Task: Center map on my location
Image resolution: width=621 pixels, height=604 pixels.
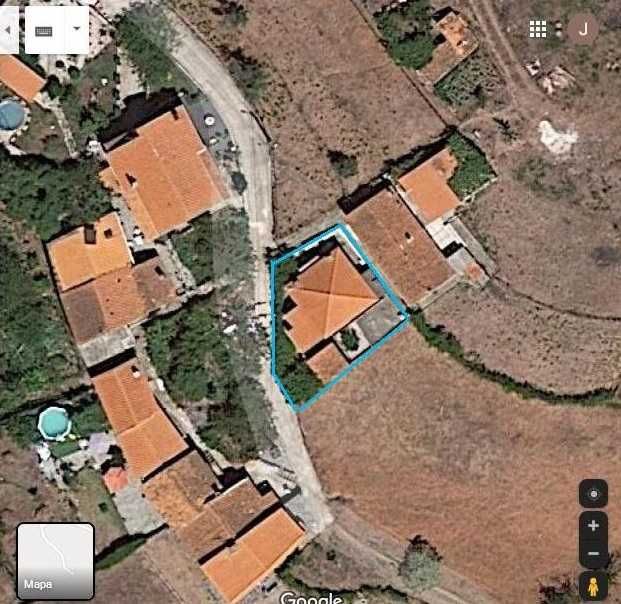Action: [x=594, y=494]
